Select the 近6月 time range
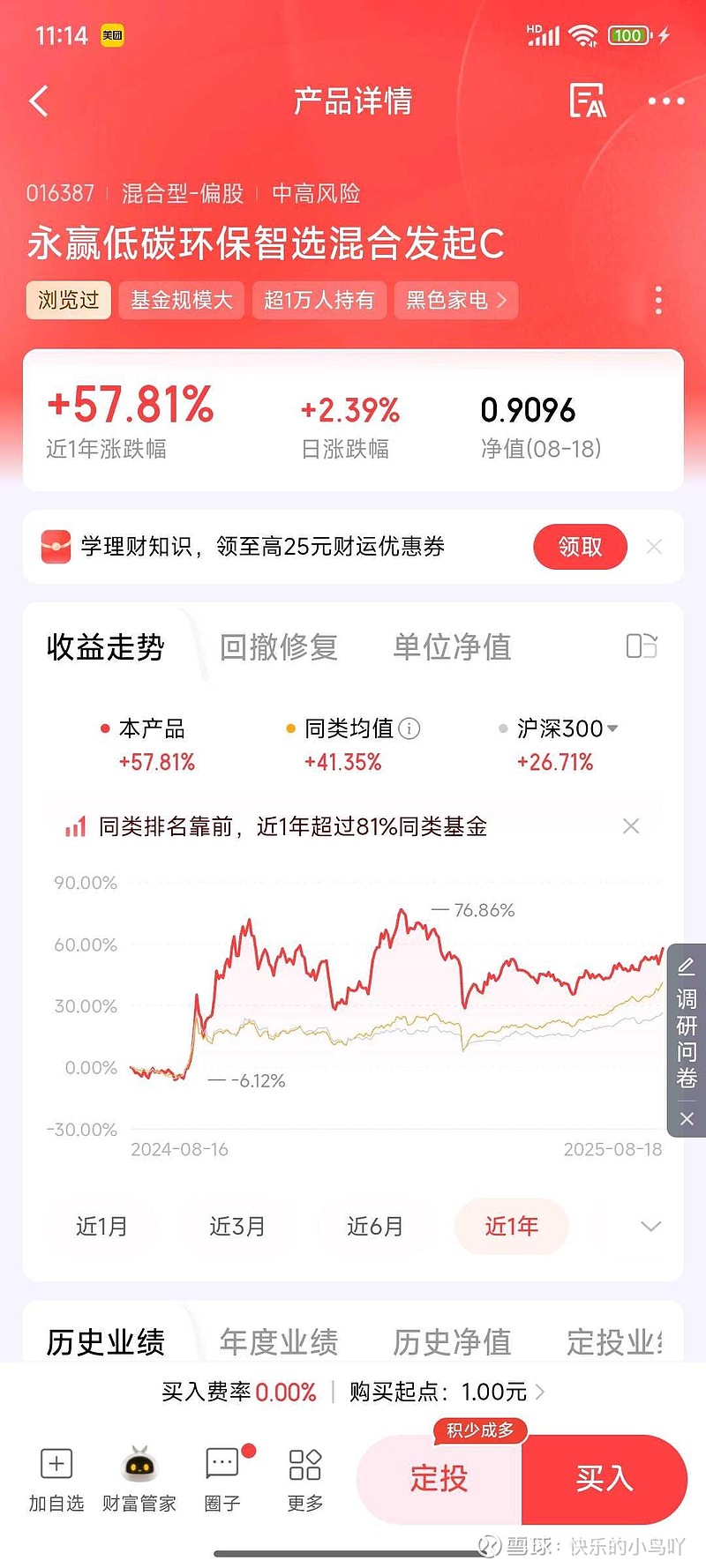 (x=374, y=1226)
